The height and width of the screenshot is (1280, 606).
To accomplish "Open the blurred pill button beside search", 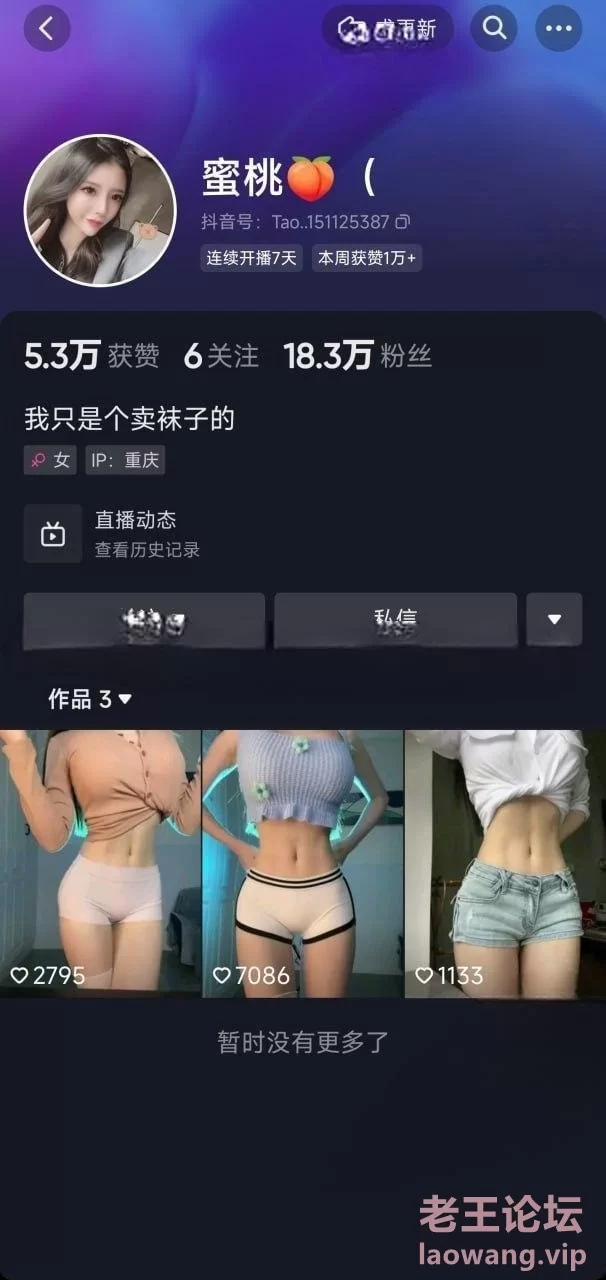I will [387, 29].
